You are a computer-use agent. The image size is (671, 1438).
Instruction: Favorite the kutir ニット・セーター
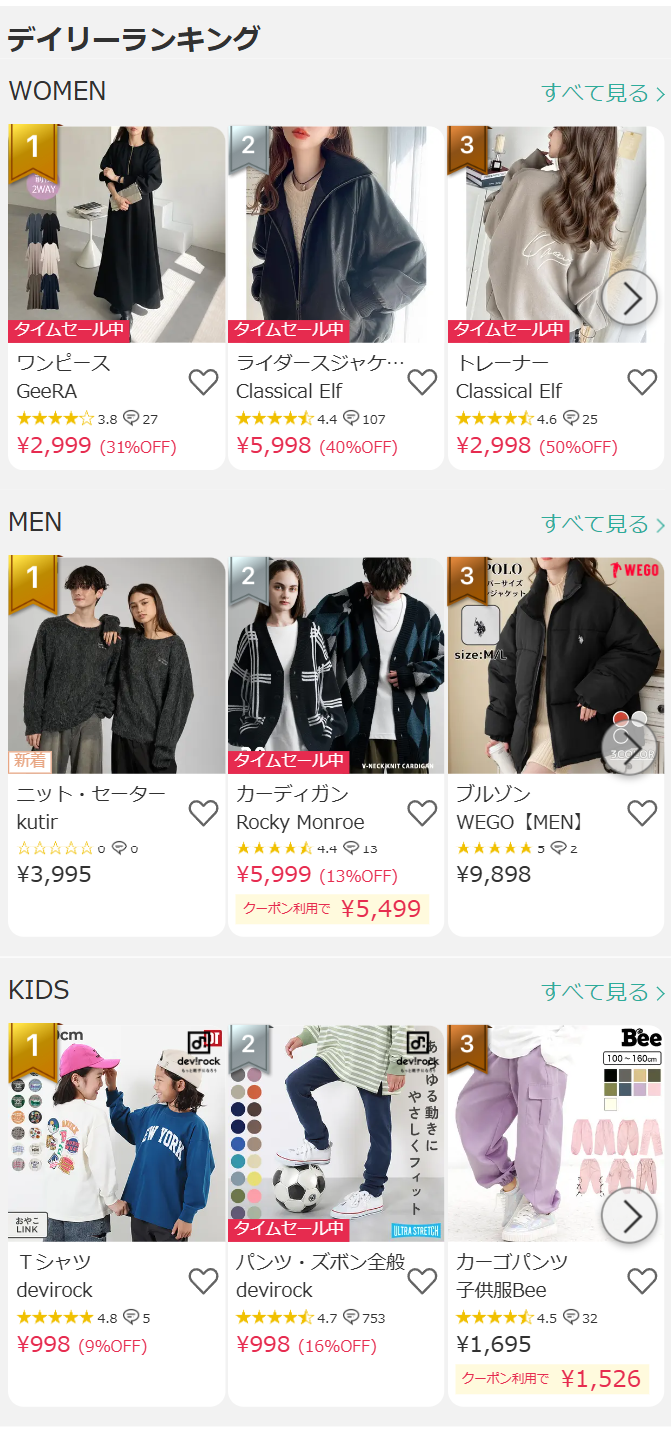click(x=203, y=813)
